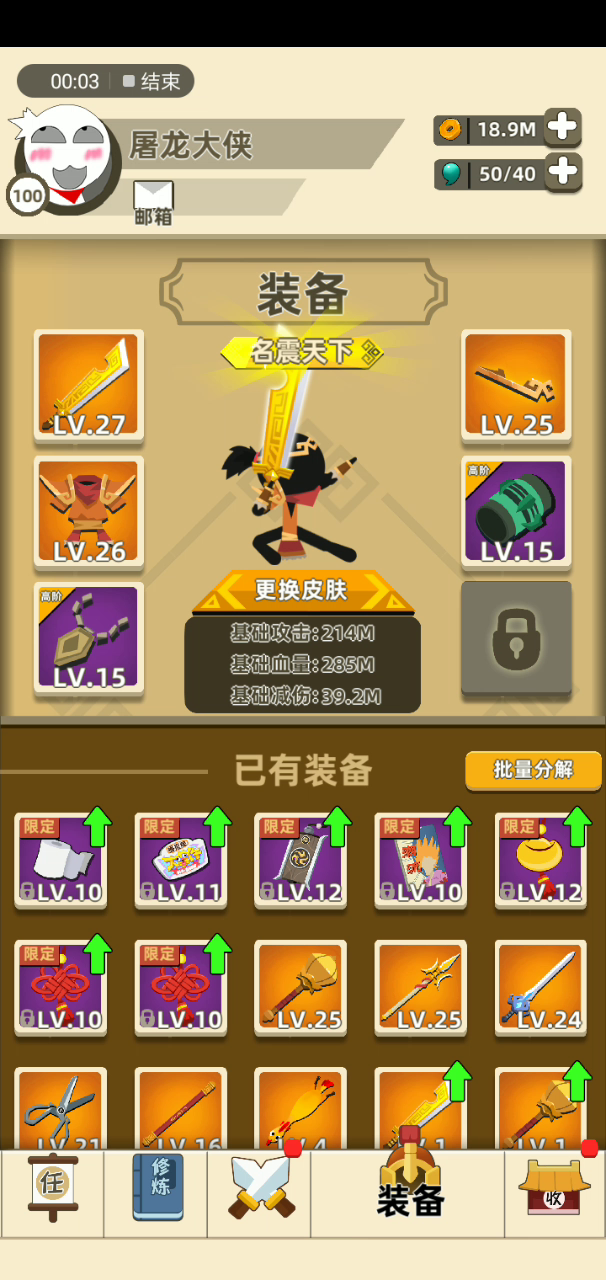Tap 更换皮肤 to change skin
Image resolution: width=606 pixels, height=1280 pixels.
(x=302, y=591)
